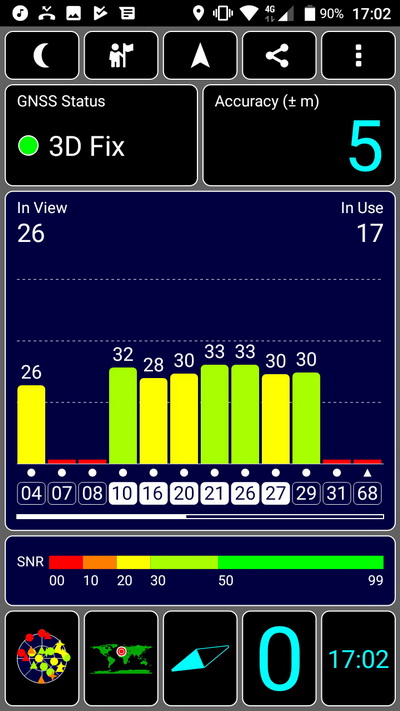Screen dimensions: 400x711
Task: Open the three-dot overflow menu
Action: tap(358, 55)
